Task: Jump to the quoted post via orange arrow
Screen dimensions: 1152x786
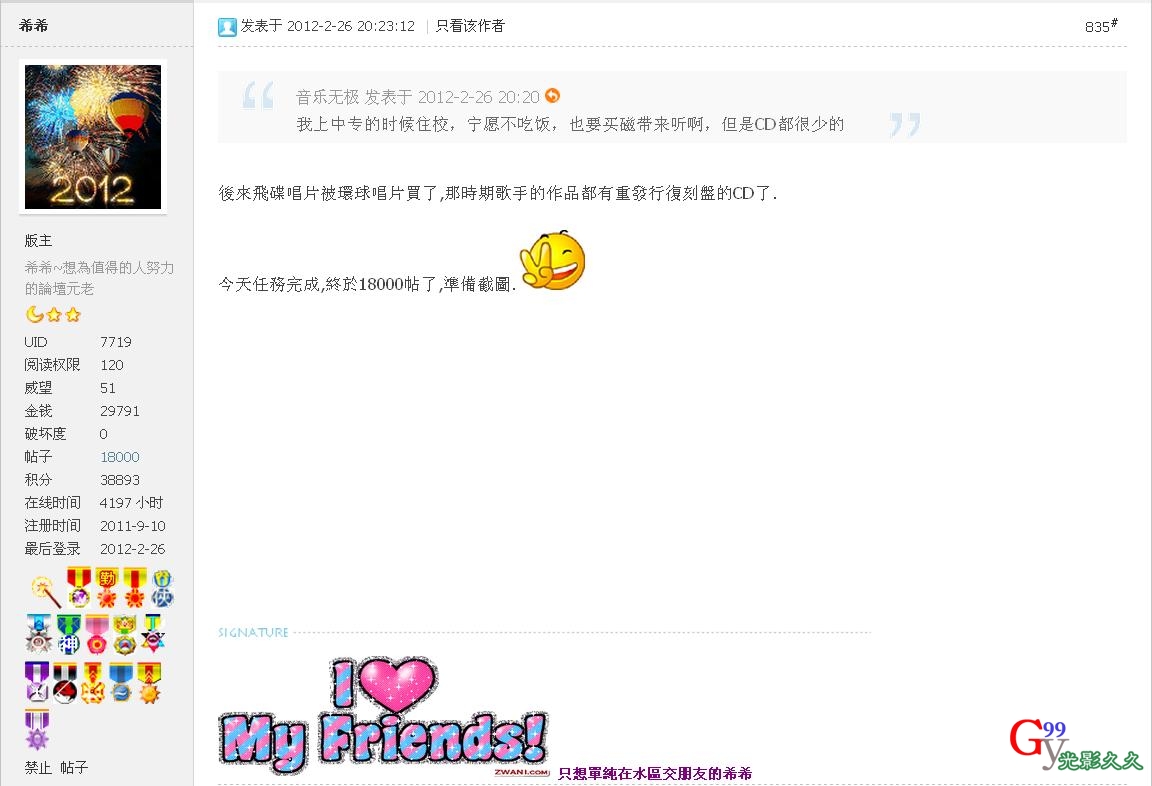Action: [552, 96]
